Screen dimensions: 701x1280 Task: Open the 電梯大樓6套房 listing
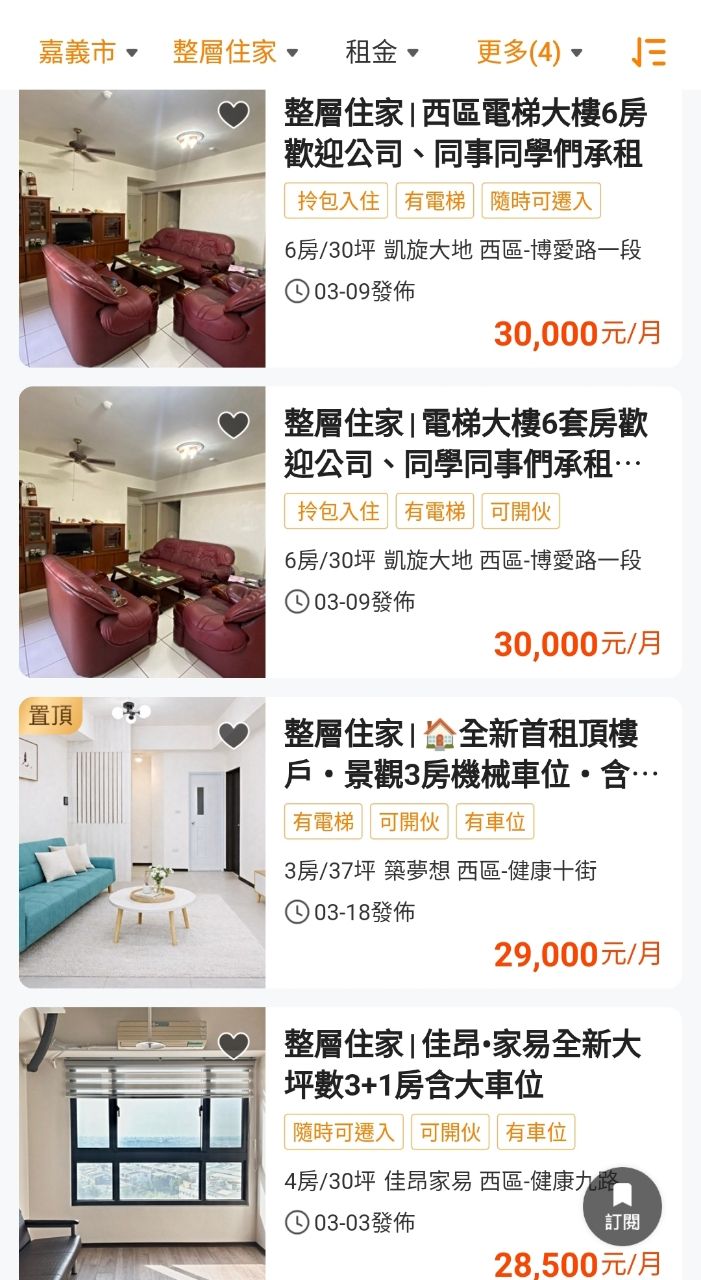tap(465, 443)
